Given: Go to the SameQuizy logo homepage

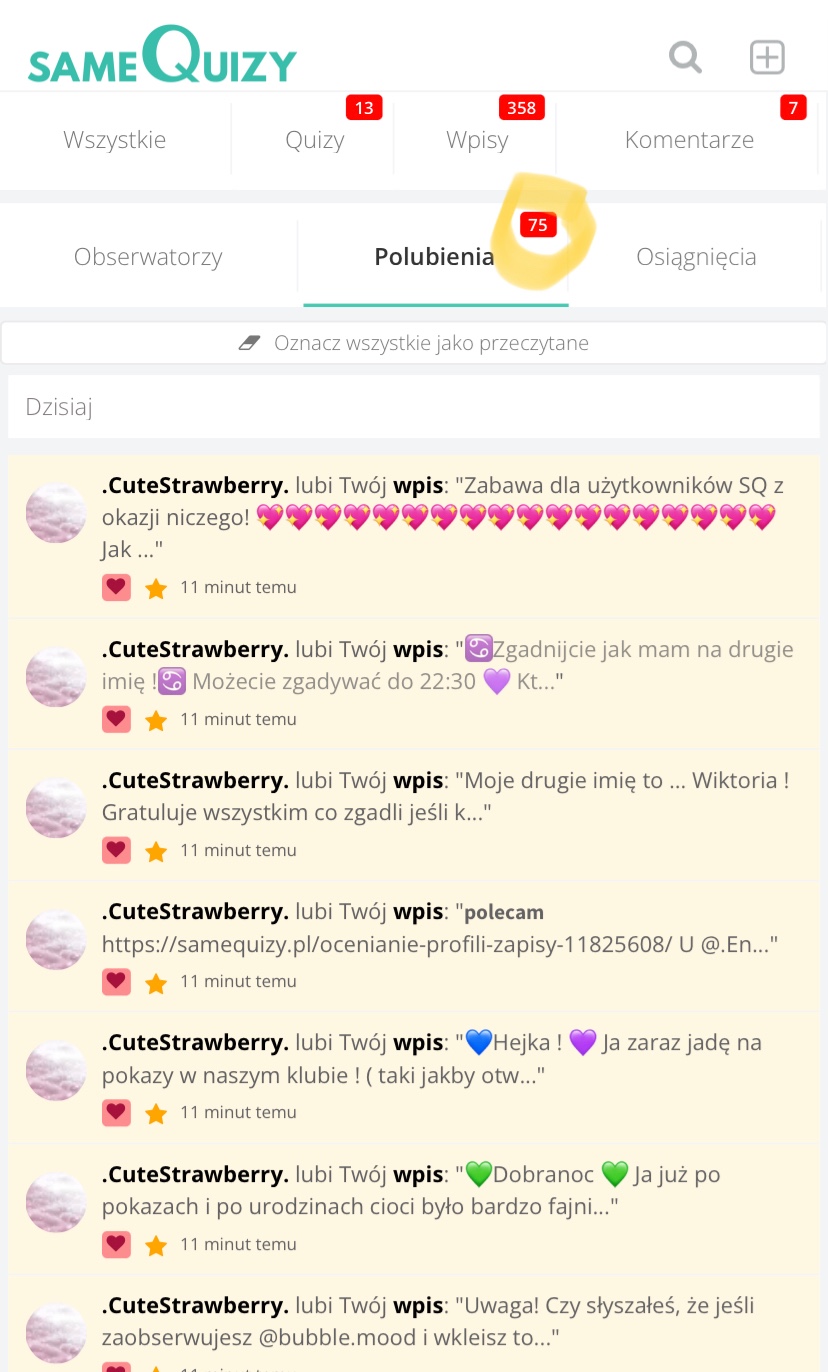Looking at the screenshot, I should click(x=162, y=56).
